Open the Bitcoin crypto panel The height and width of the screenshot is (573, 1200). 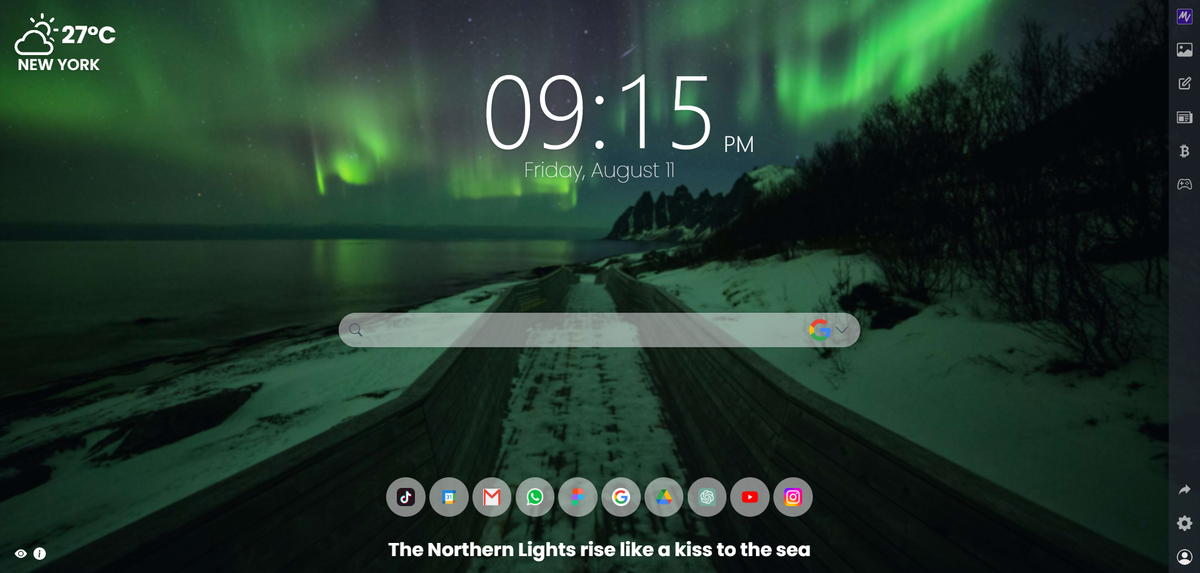click(1184, 151)
